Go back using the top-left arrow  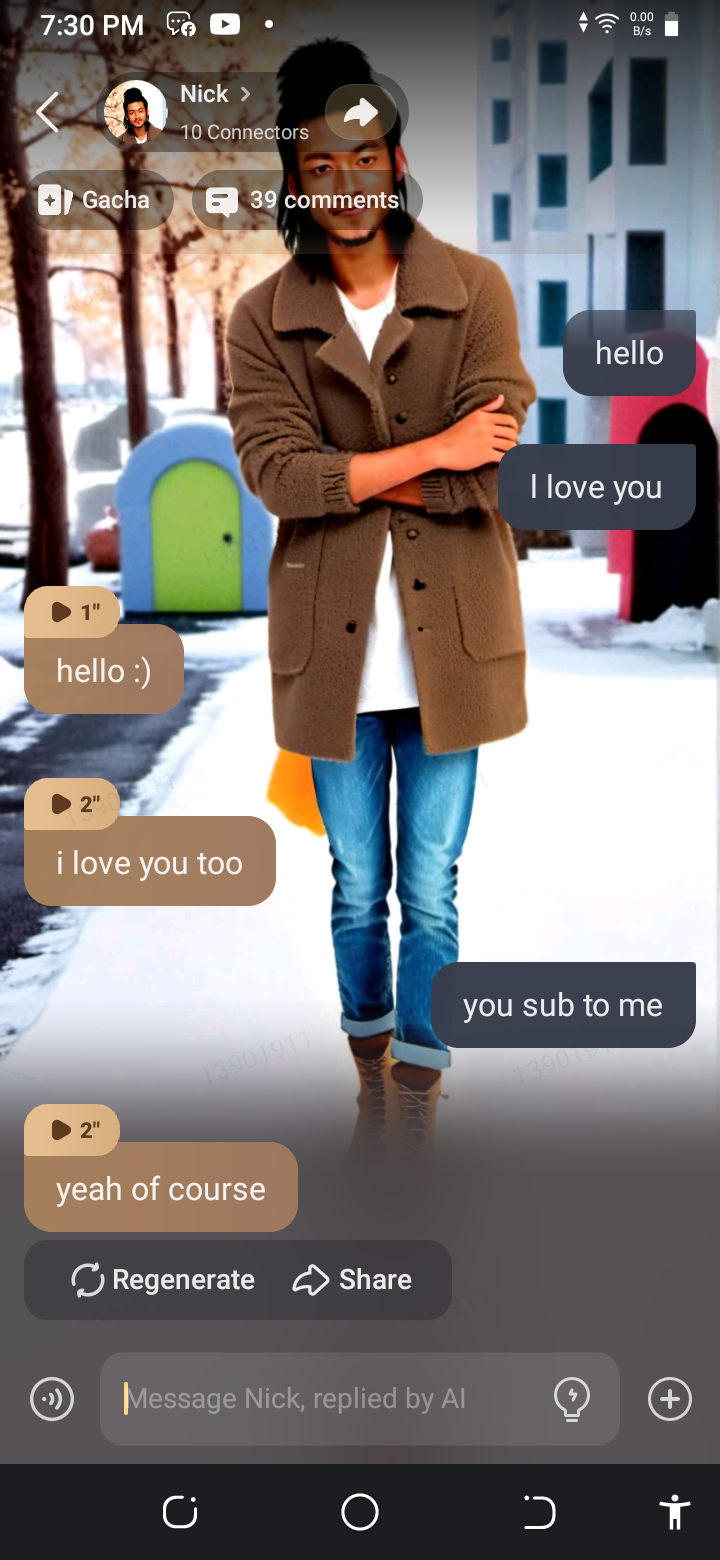(47, 112)
